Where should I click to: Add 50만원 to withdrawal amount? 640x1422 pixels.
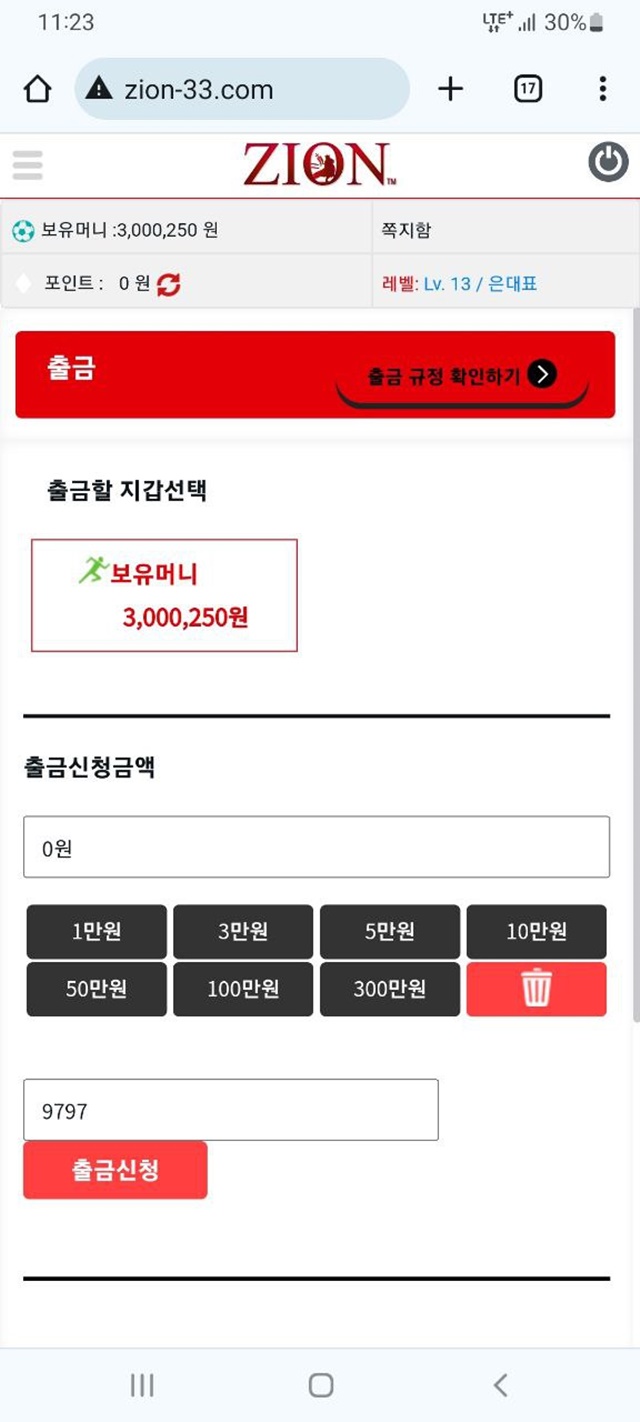[x=96, y=989]
